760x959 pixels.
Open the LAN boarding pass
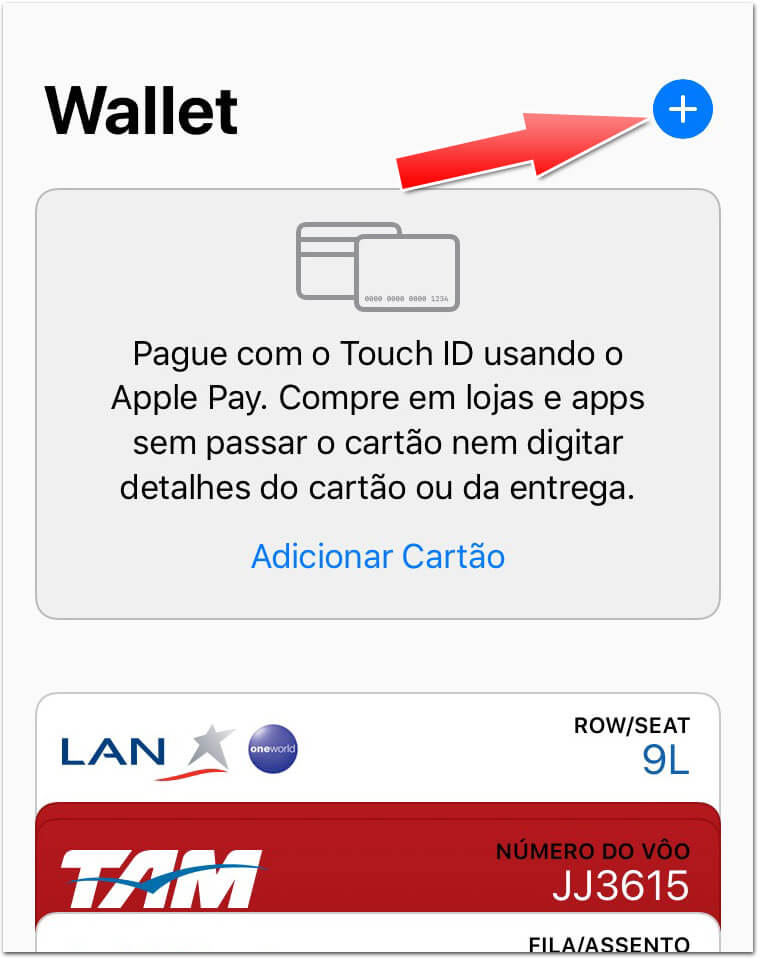377,748
